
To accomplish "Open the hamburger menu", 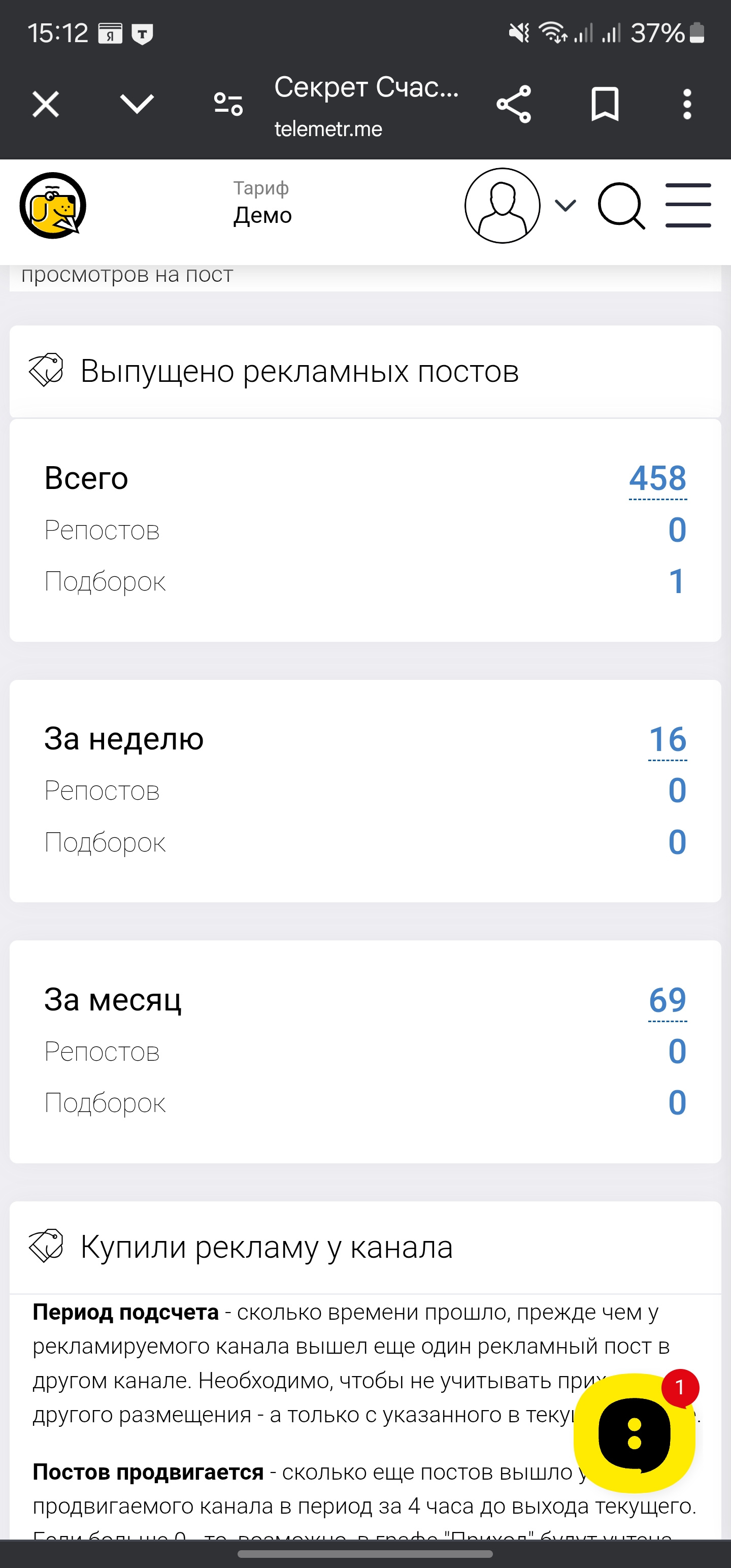I will click(688, 206).
